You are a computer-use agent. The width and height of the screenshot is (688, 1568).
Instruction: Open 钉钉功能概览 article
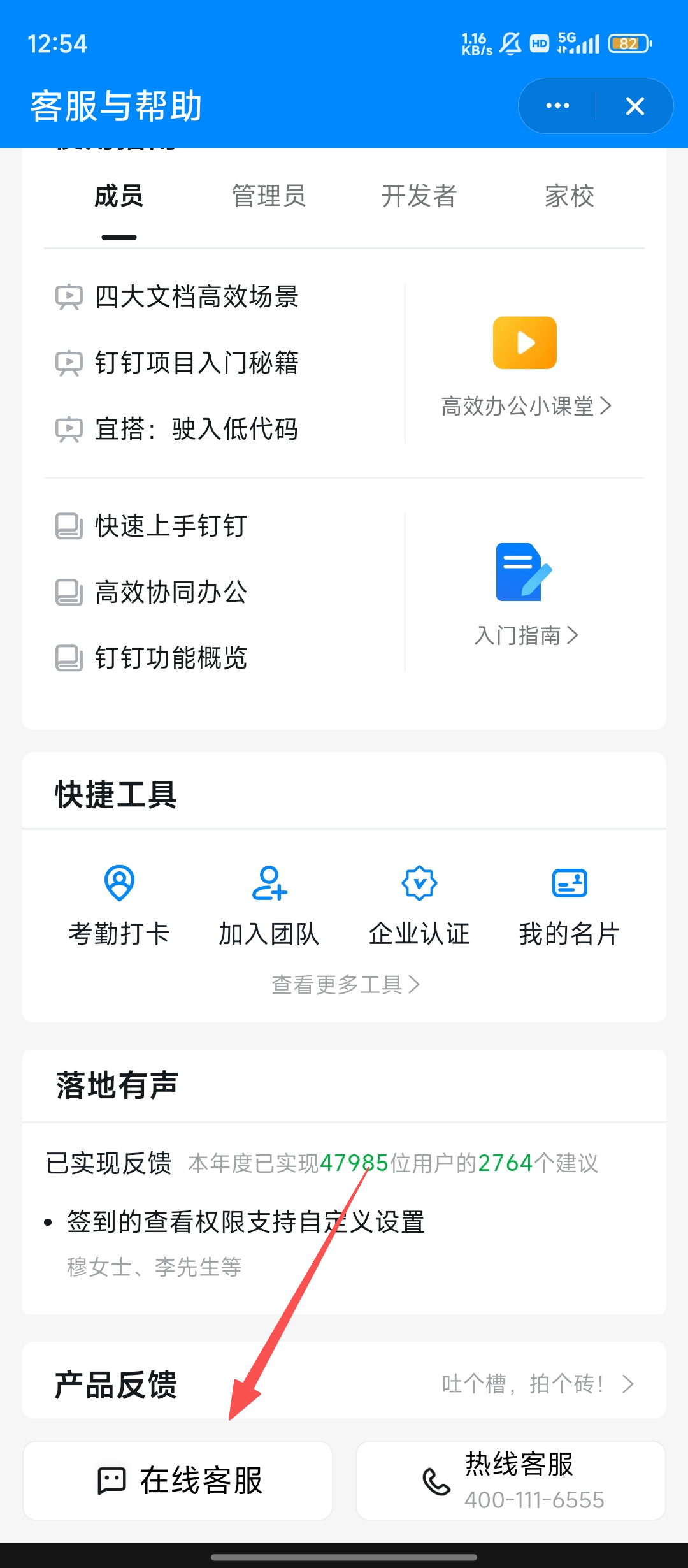tap(152, 658)
